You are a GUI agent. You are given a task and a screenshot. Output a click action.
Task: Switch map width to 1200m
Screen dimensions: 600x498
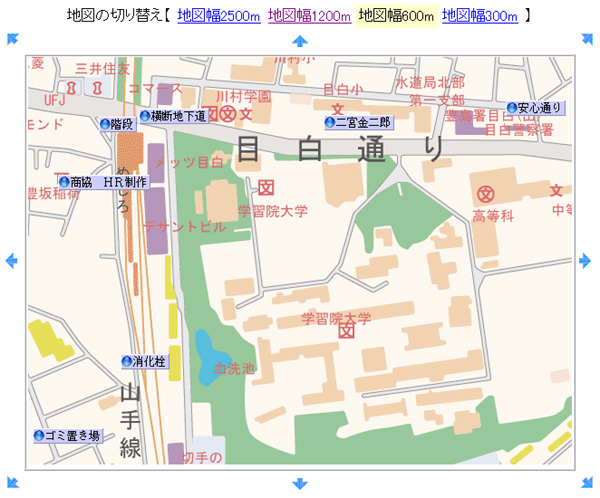tap(309, 16)
